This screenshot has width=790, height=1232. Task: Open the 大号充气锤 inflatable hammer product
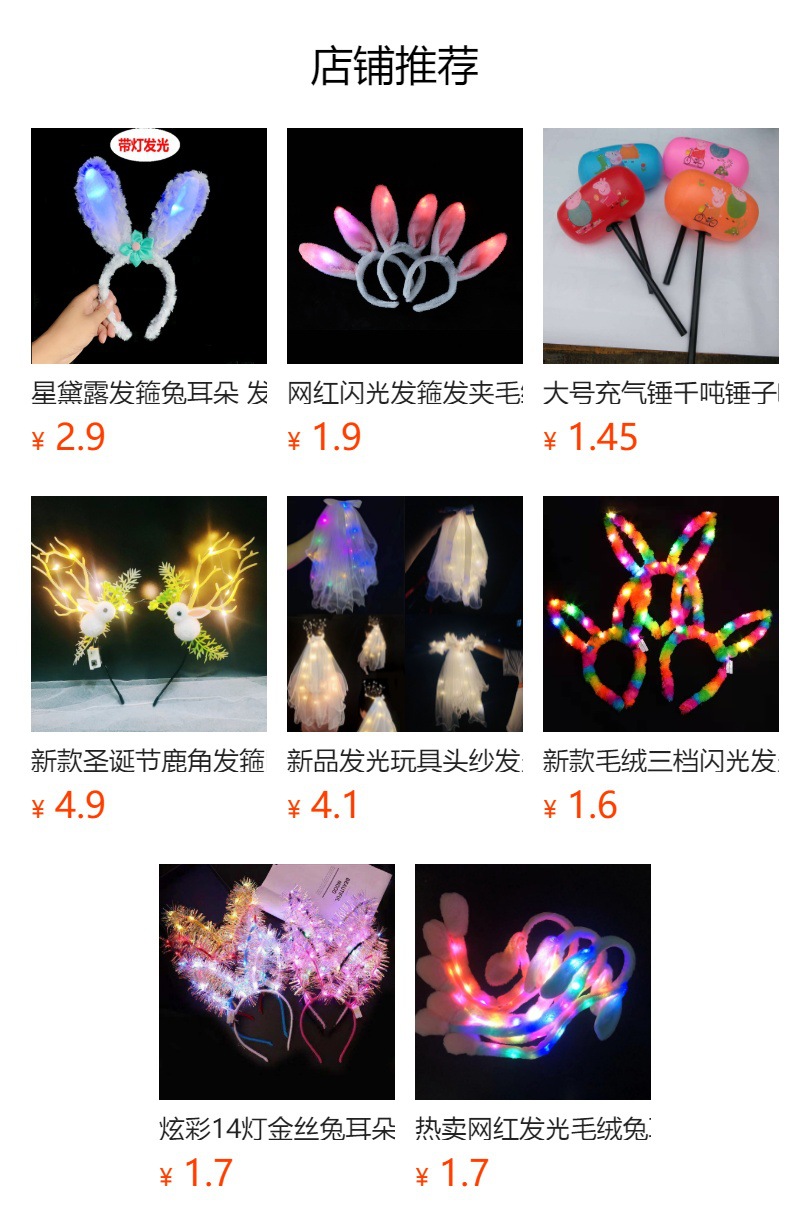661,246
